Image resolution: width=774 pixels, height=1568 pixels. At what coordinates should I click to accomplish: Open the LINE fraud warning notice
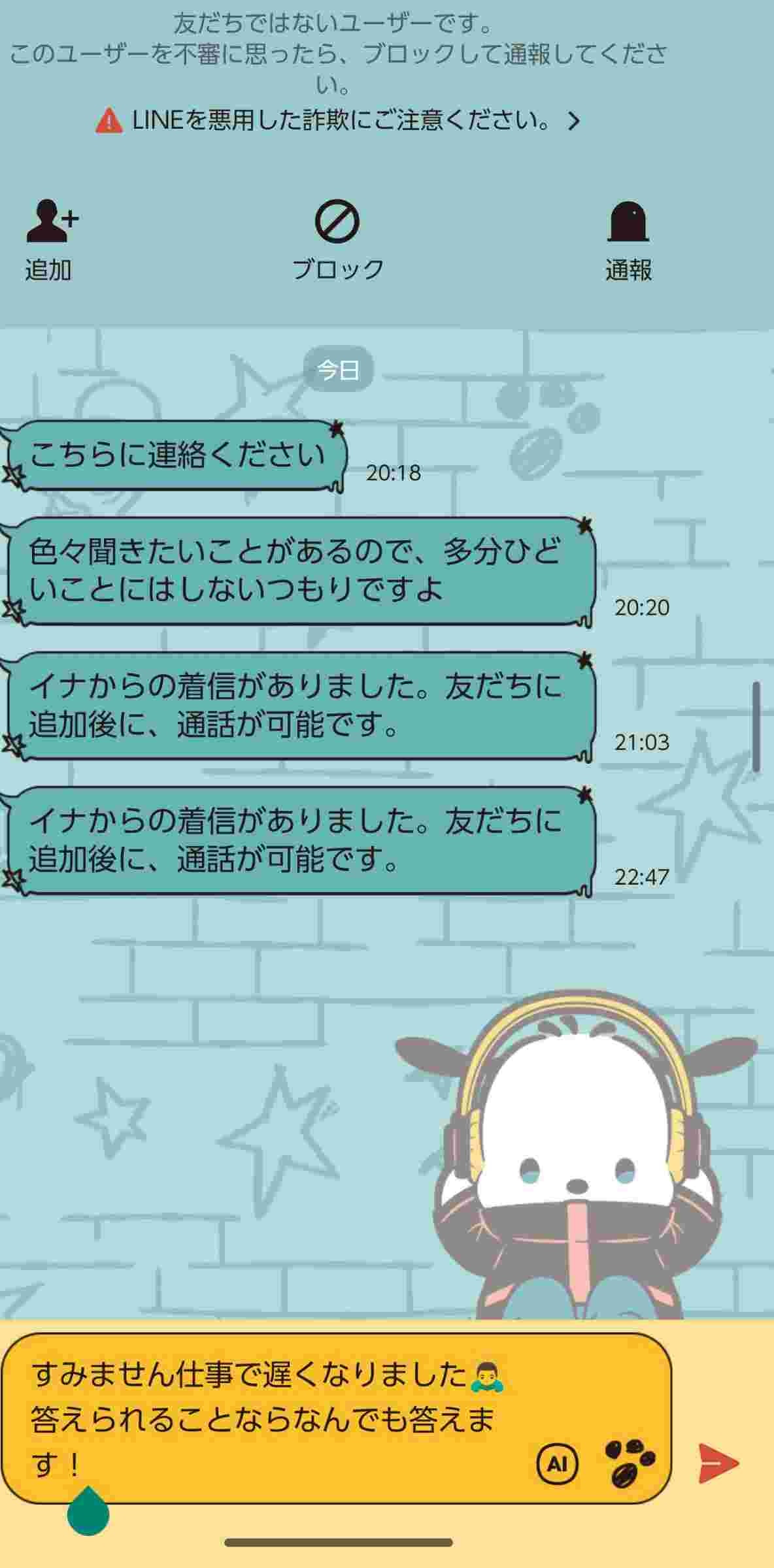point(337,121)
